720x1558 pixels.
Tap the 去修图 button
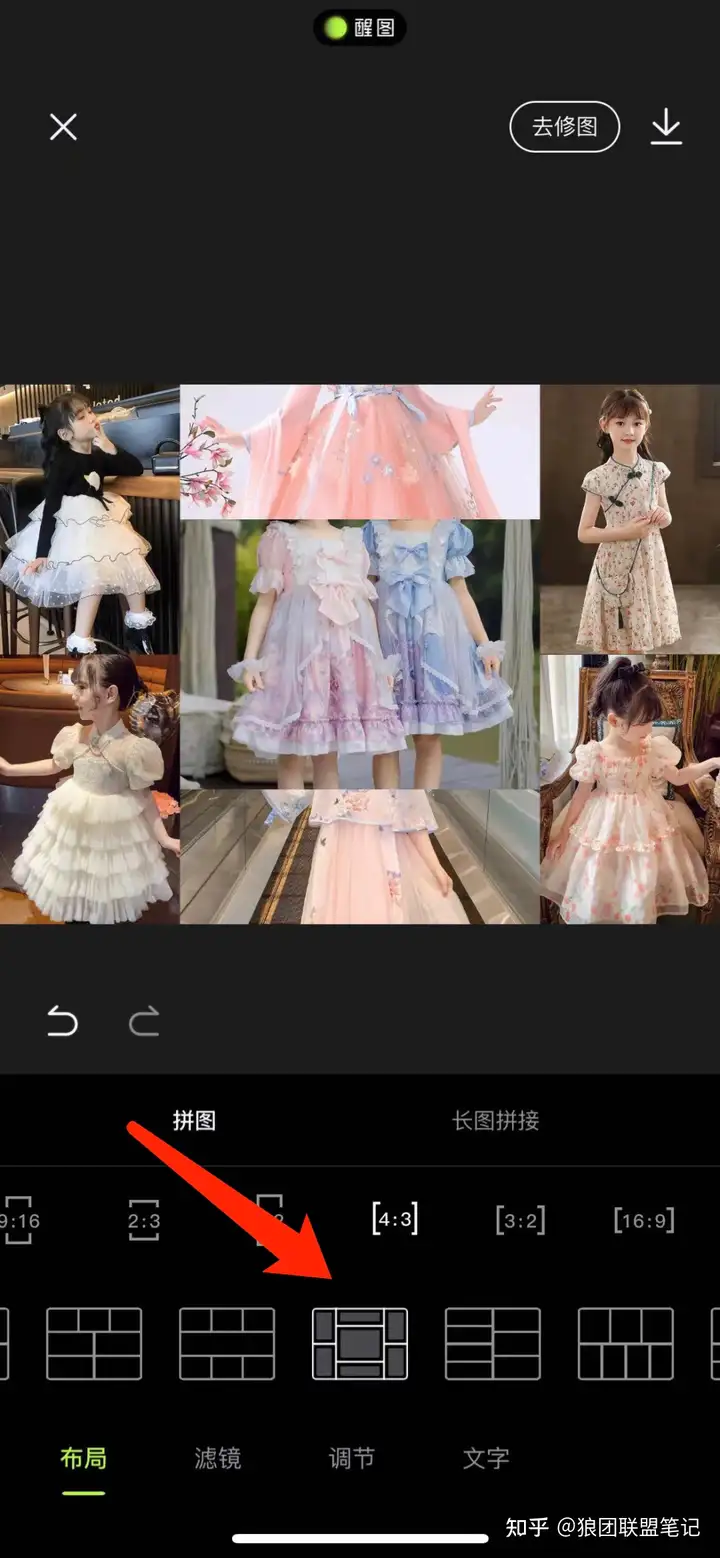pyautogui.click(x=564, y=127)
